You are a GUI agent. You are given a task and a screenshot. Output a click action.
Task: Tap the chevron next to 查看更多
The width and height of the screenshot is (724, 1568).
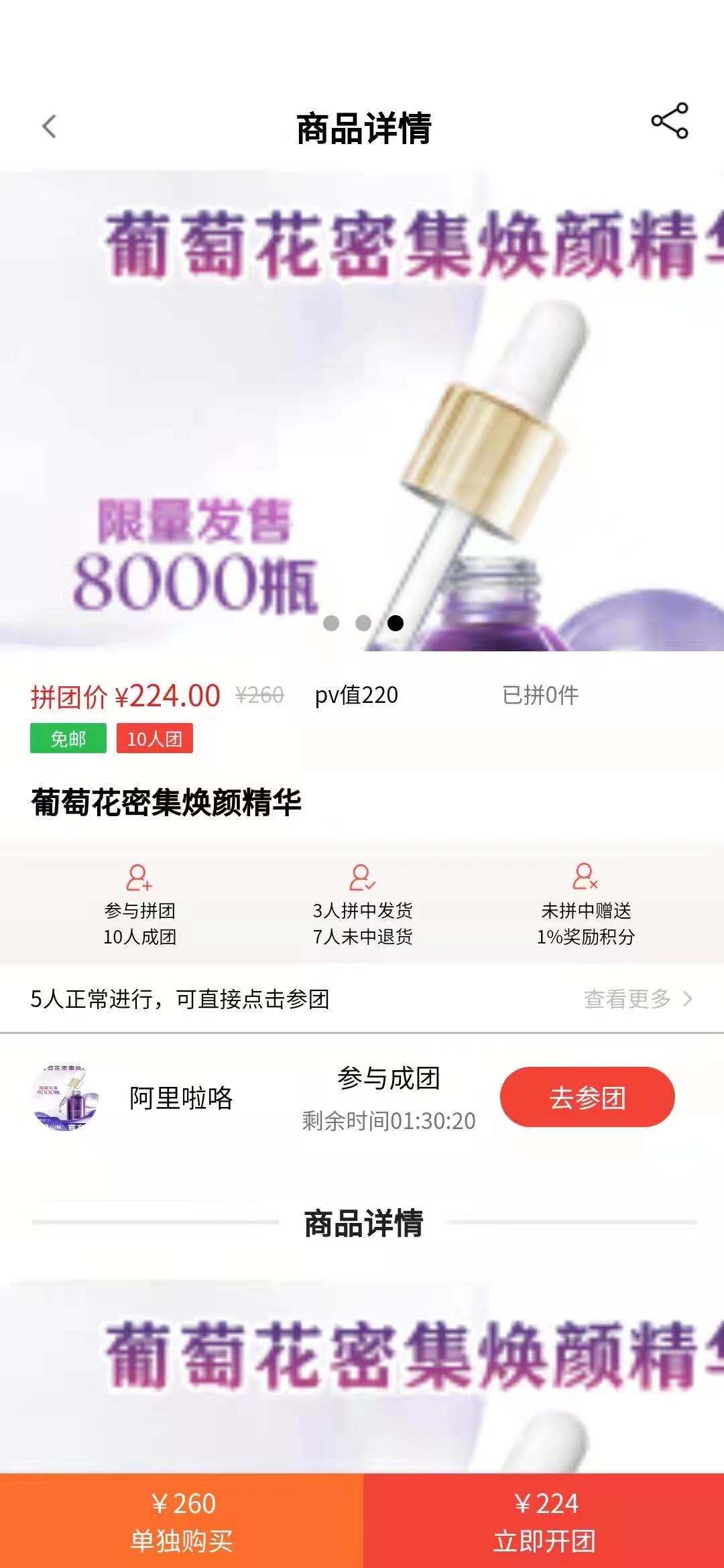point(686,997)
